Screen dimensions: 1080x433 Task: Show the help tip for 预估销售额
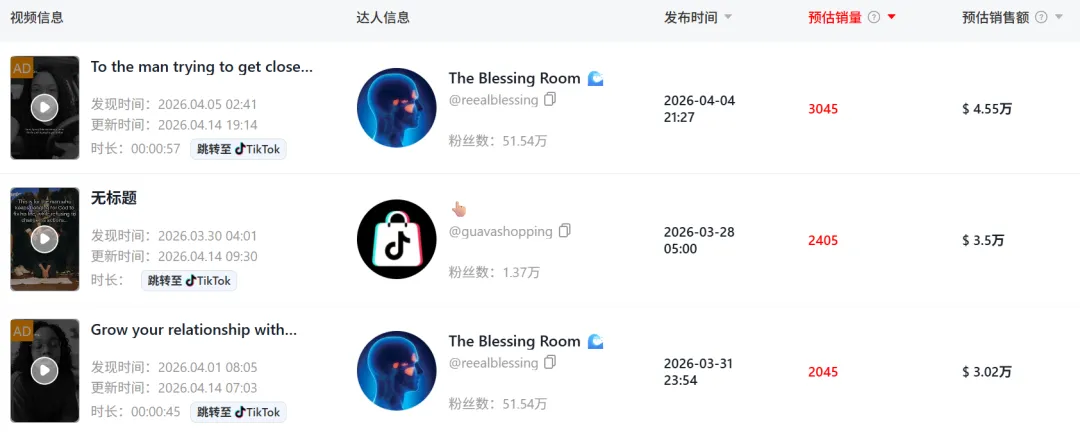pos(1042,17)
